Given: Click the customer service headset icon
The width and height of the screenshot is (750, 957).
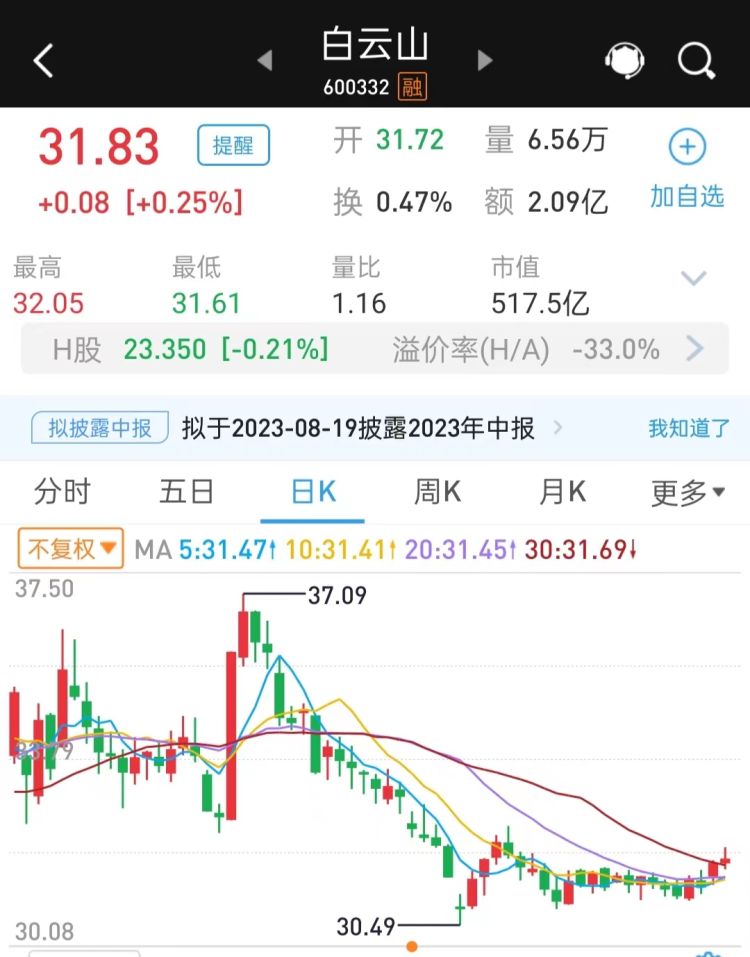Looking at the screenshot, I should click(625, 60).
